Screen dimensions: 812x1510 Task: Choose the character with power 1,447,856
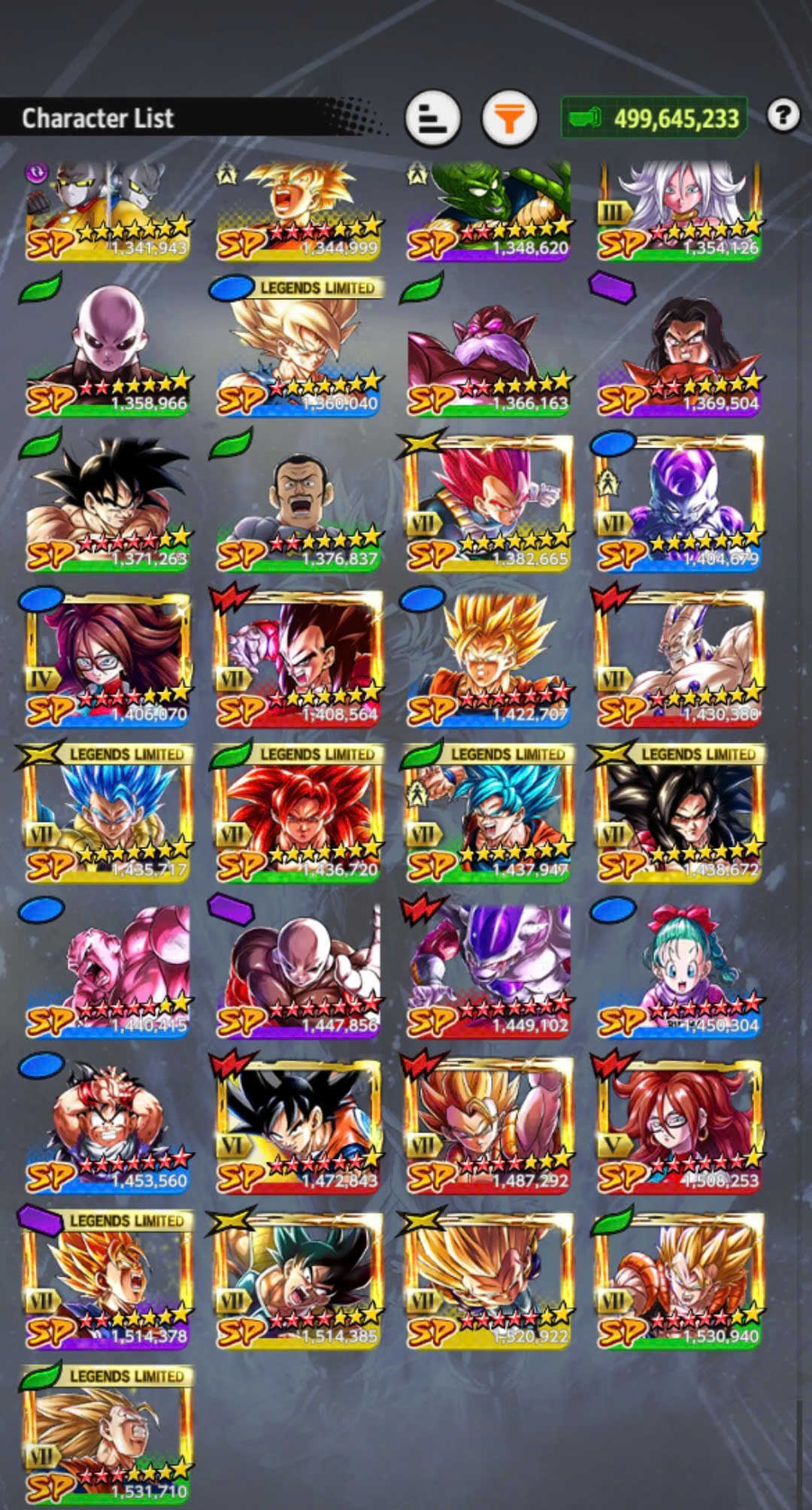point(298,972)
